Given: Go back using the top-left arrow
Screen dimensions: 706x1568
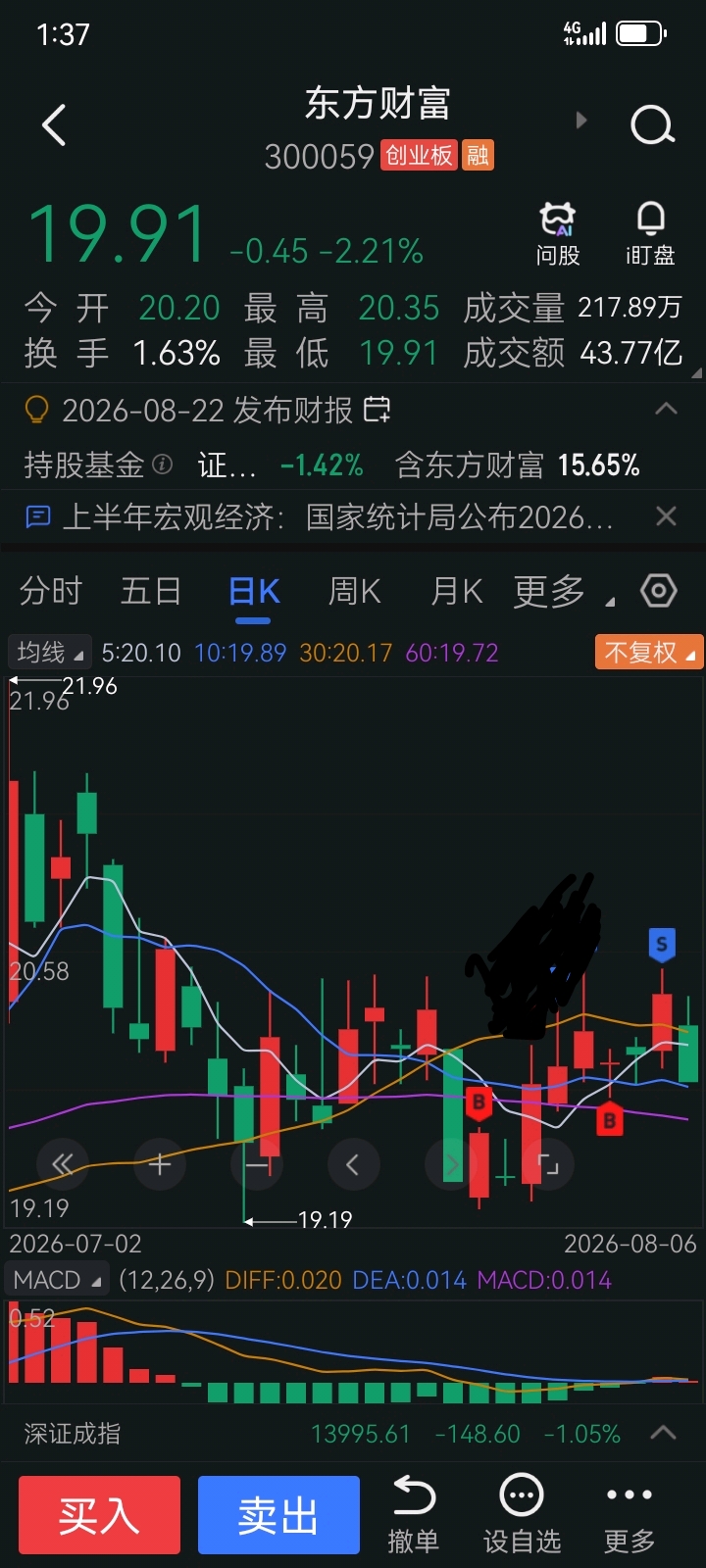Looking at the screenshot, I should tap(55, 125).
